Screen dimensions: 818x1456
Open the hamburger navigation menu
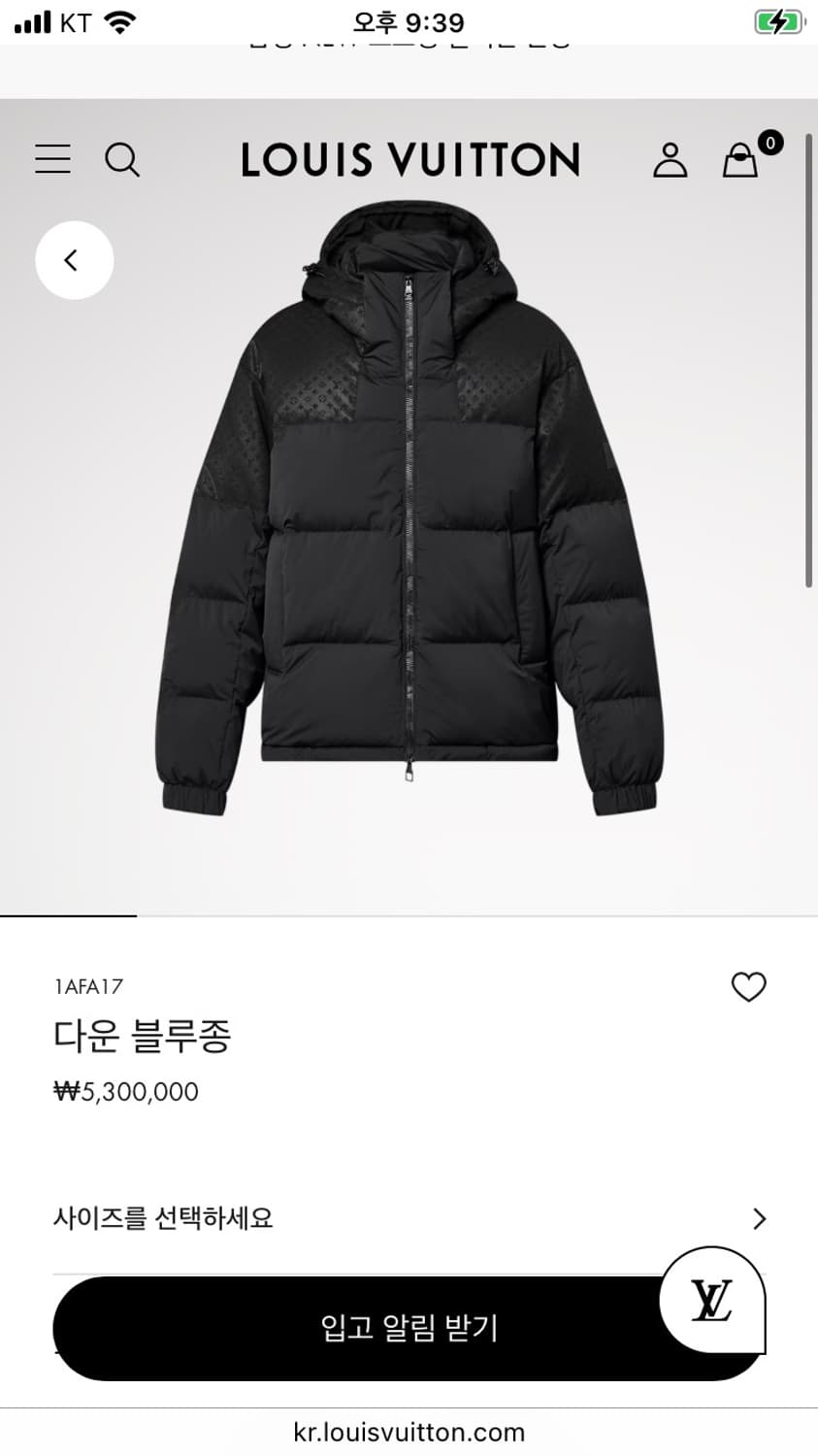click(x=52, y=159)
